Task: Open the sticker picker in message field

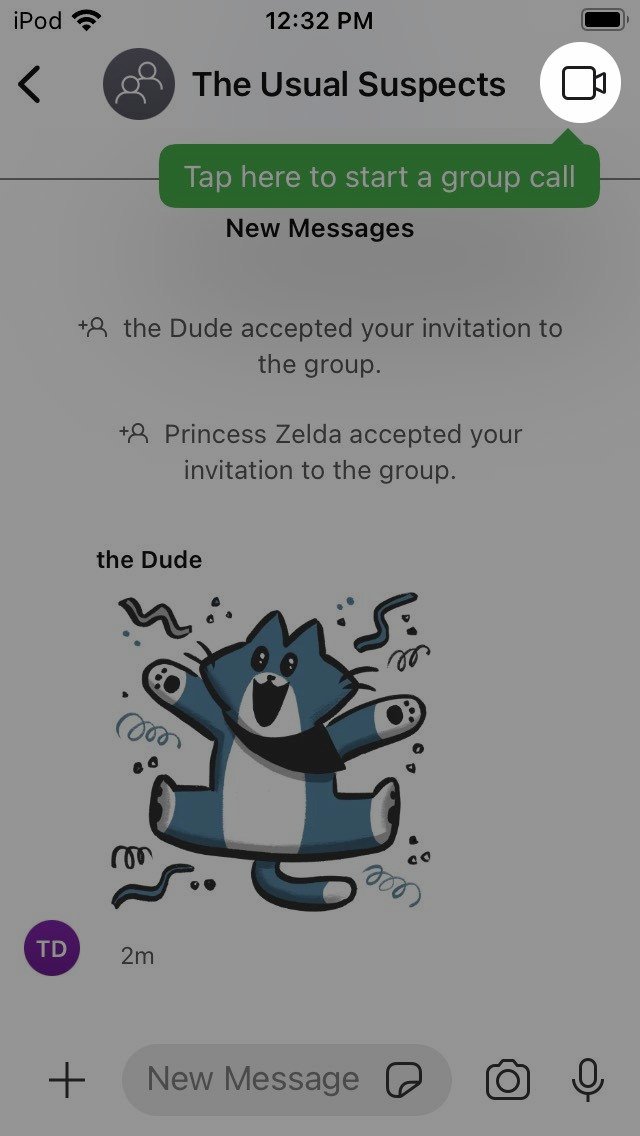Action: click(404, 1080)
